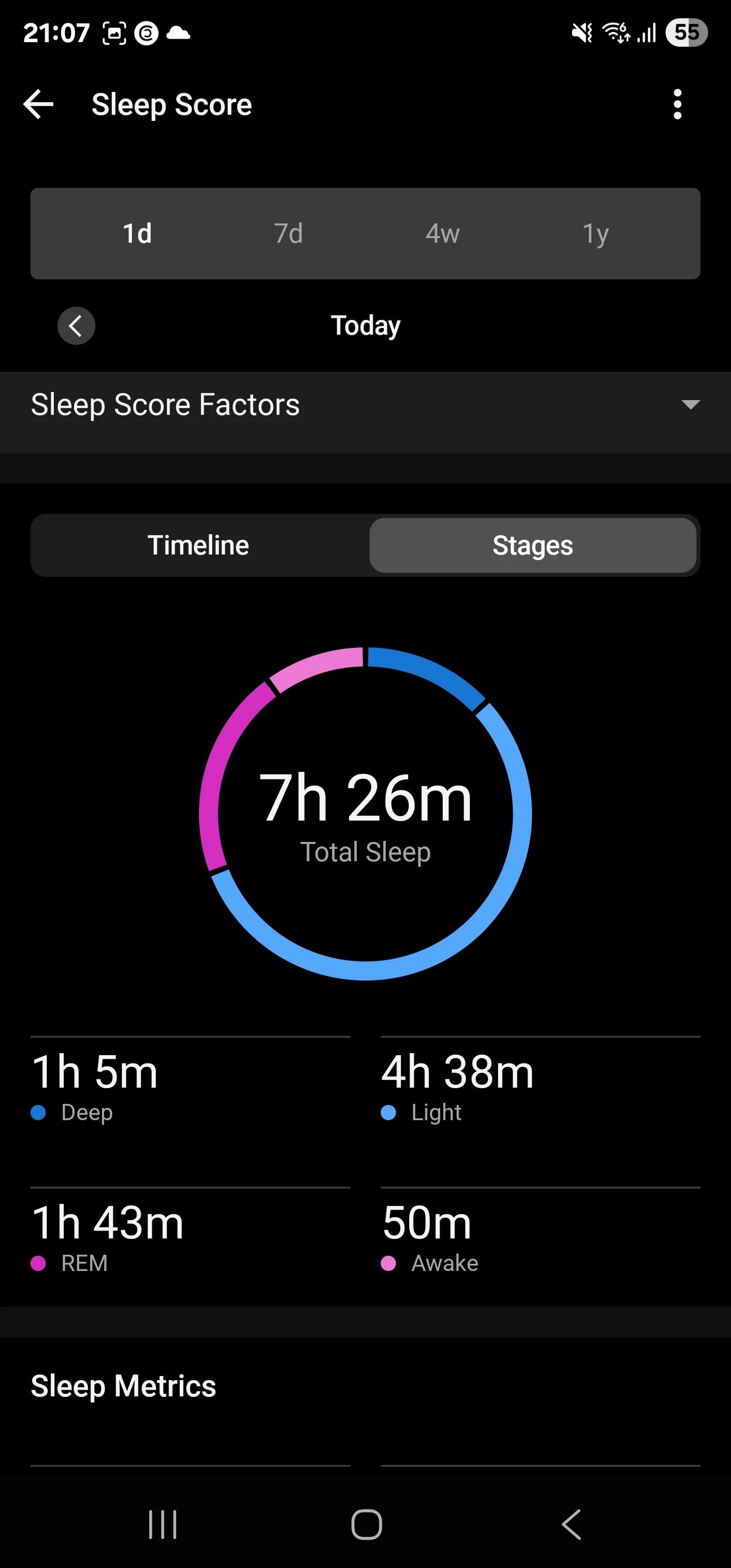Switch to the 7d view

(x=288, y=234)
